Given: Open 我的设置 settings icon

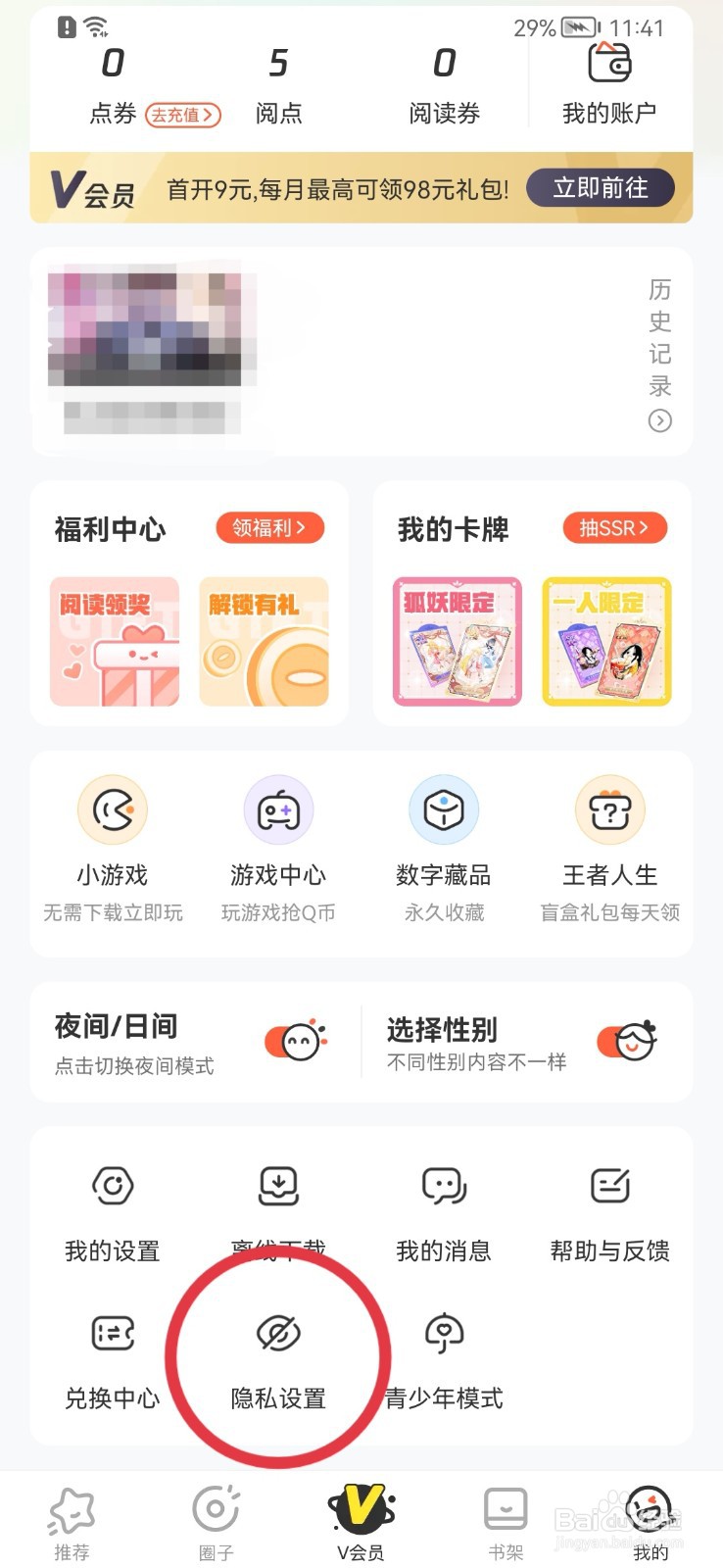Looking at the screenshot, I should [x=112, y=1186].
